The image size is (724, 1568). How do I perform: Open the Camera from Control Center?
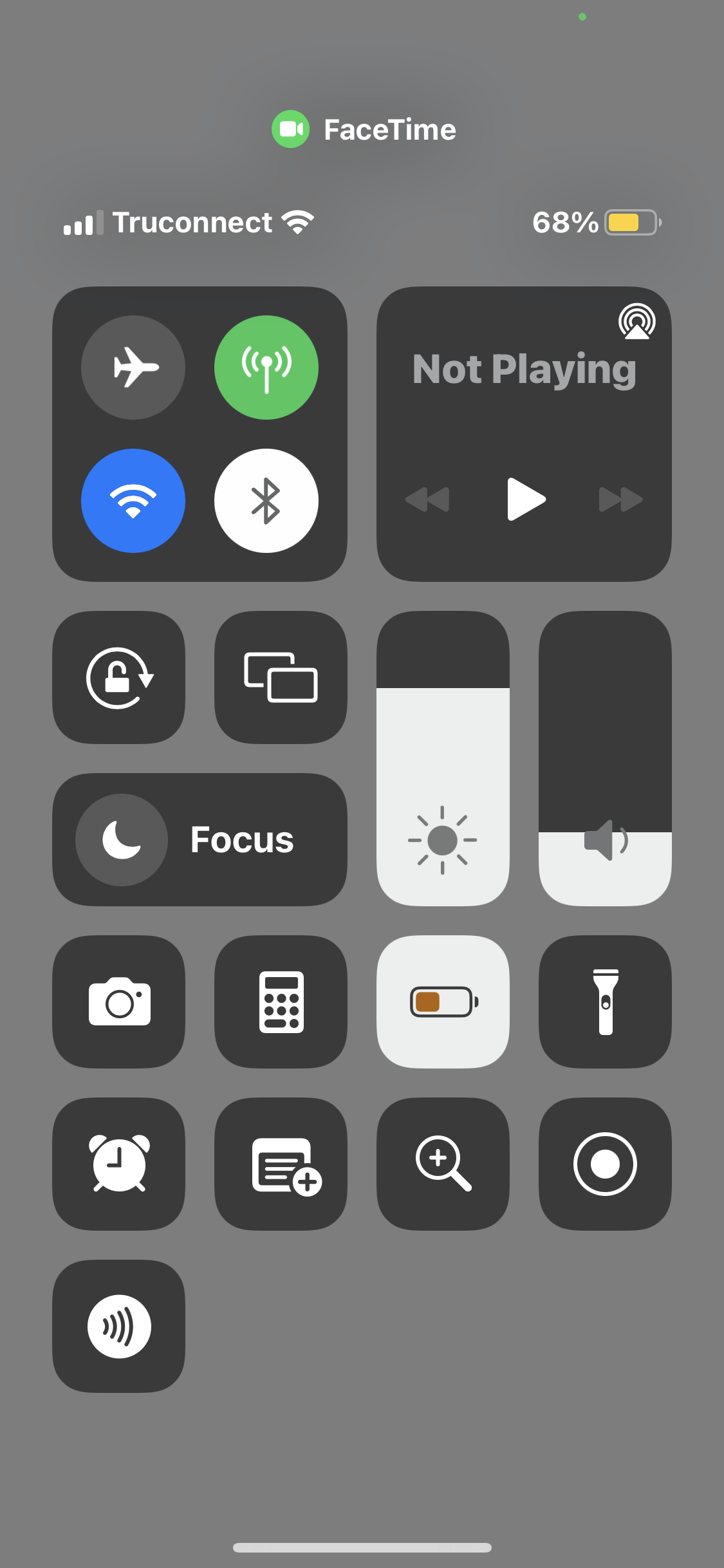[118, 1002]
